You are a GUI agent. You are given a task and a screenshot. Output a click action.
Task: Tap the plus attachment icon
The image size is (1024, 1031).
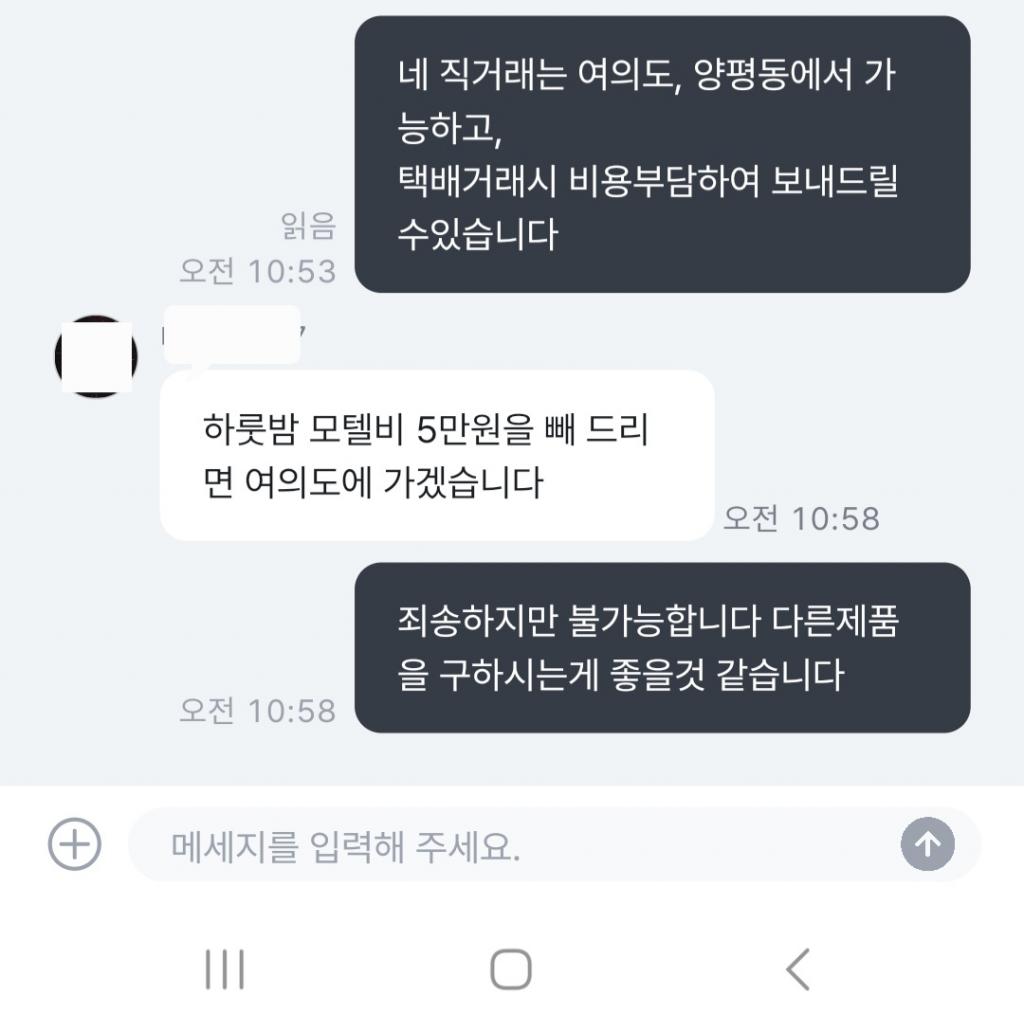pyautogui.click(x=75, y=845)
